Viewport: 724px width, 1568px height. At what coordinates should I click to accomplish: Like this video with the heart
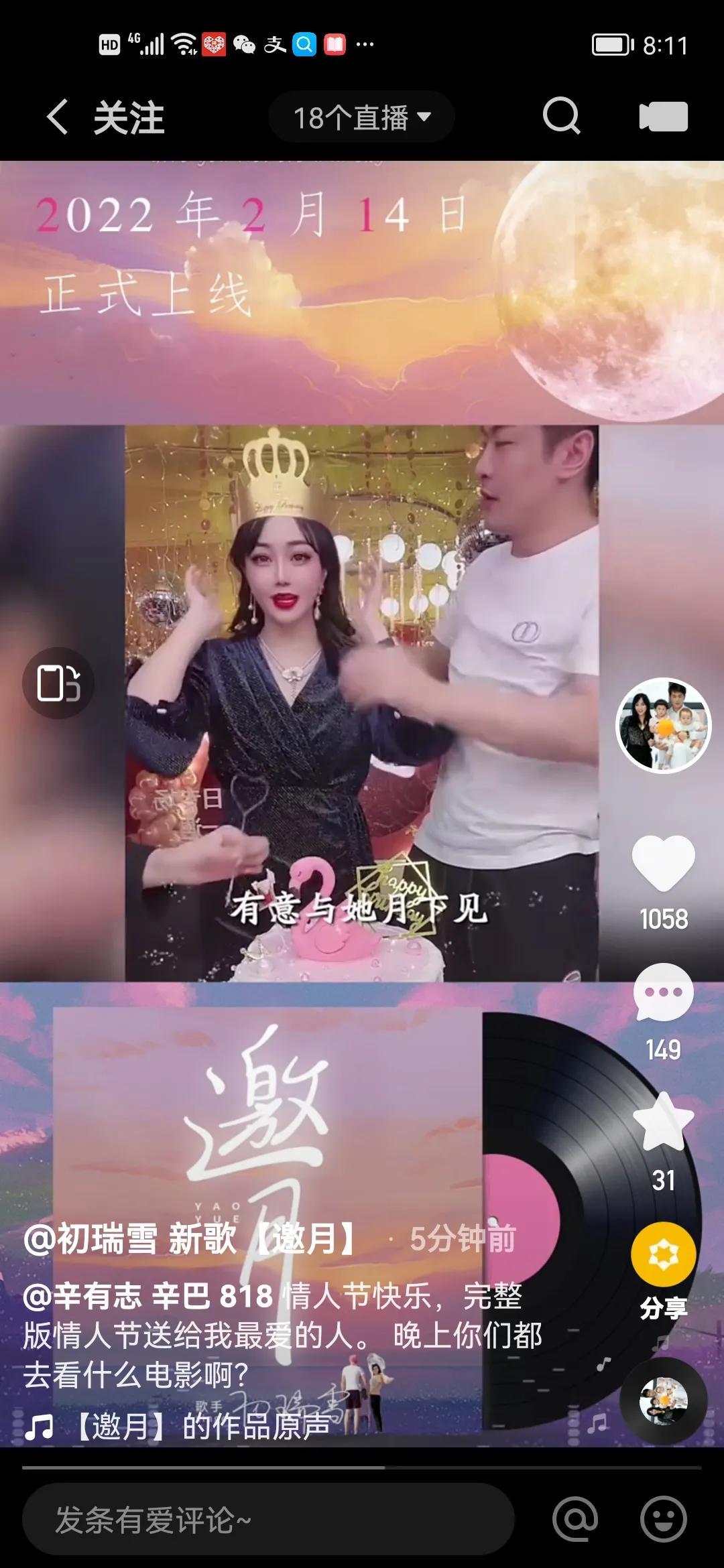click(663, 864)
